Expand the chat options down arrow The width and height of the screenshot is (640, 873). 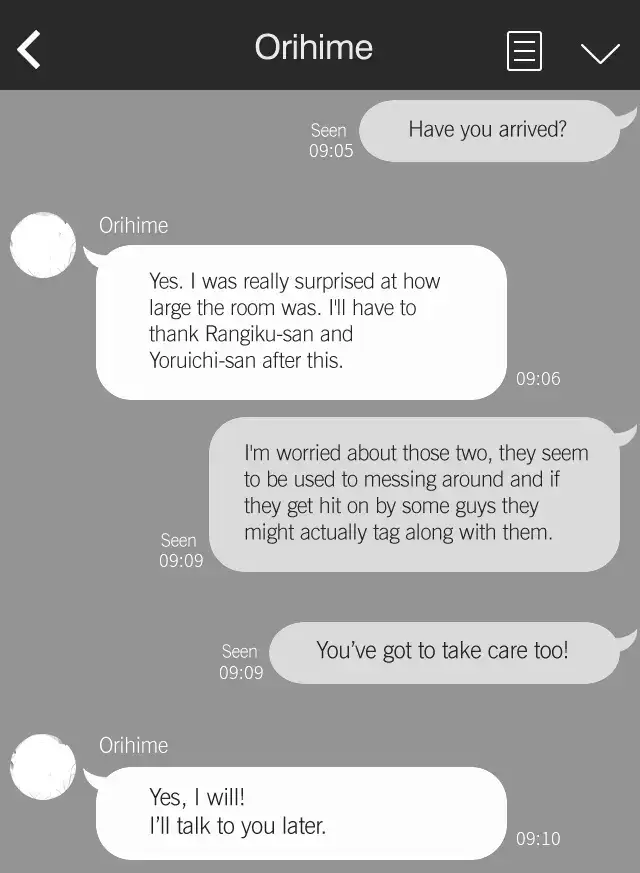(600, 52)
